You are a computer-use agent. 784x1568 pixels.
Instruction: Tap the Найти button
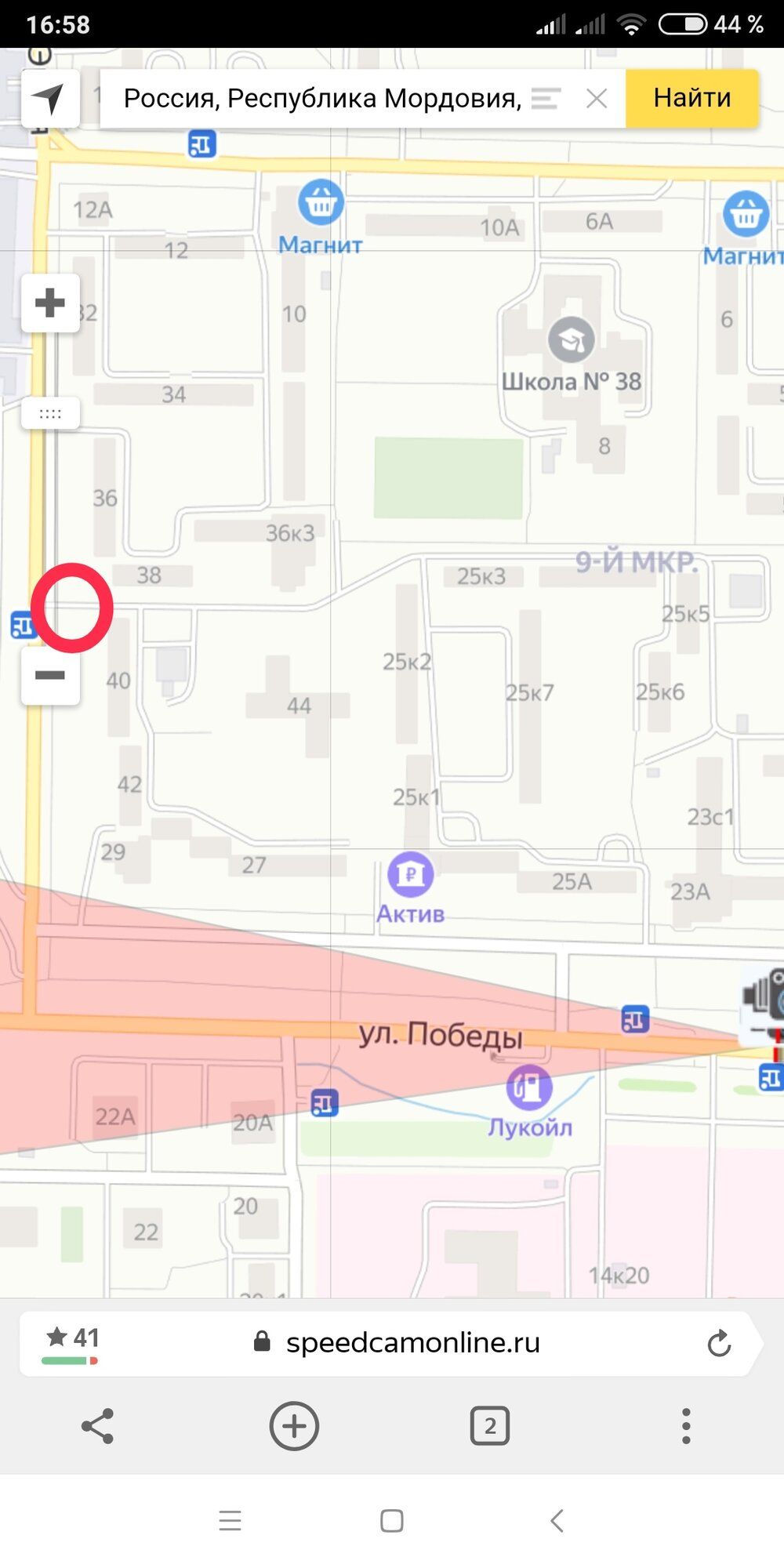(691, 99)
